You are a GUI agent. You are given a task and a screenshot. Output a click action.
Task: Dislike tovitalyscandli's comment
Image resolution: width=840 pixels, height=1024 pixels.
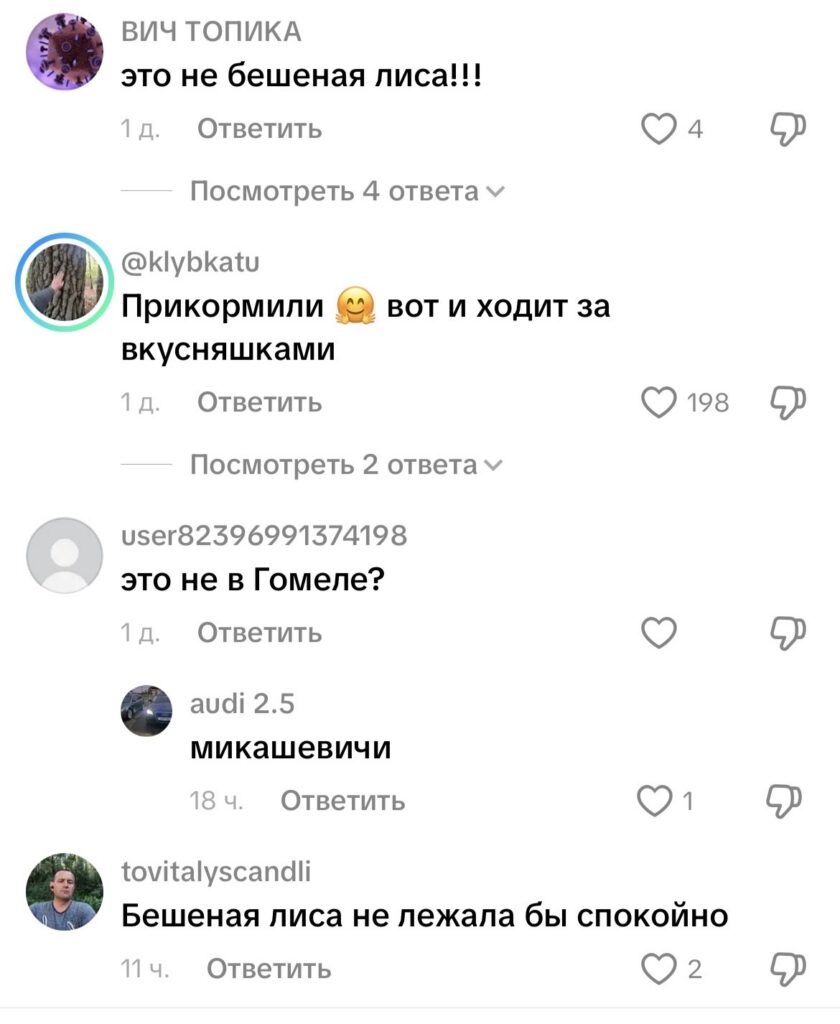coord(789,969)
